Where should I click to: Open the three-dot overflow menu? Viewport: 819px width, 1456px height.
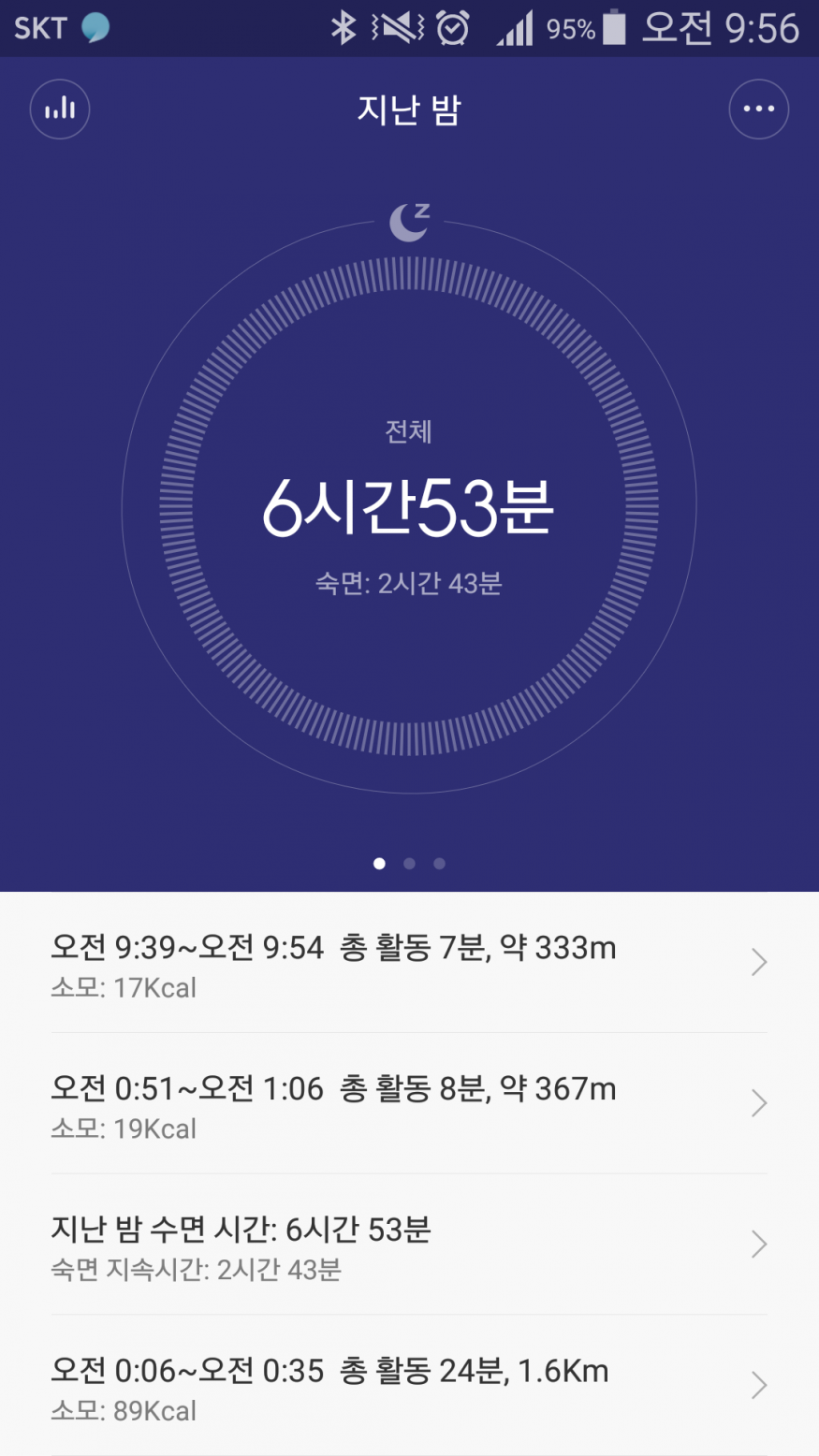[758, 109]
